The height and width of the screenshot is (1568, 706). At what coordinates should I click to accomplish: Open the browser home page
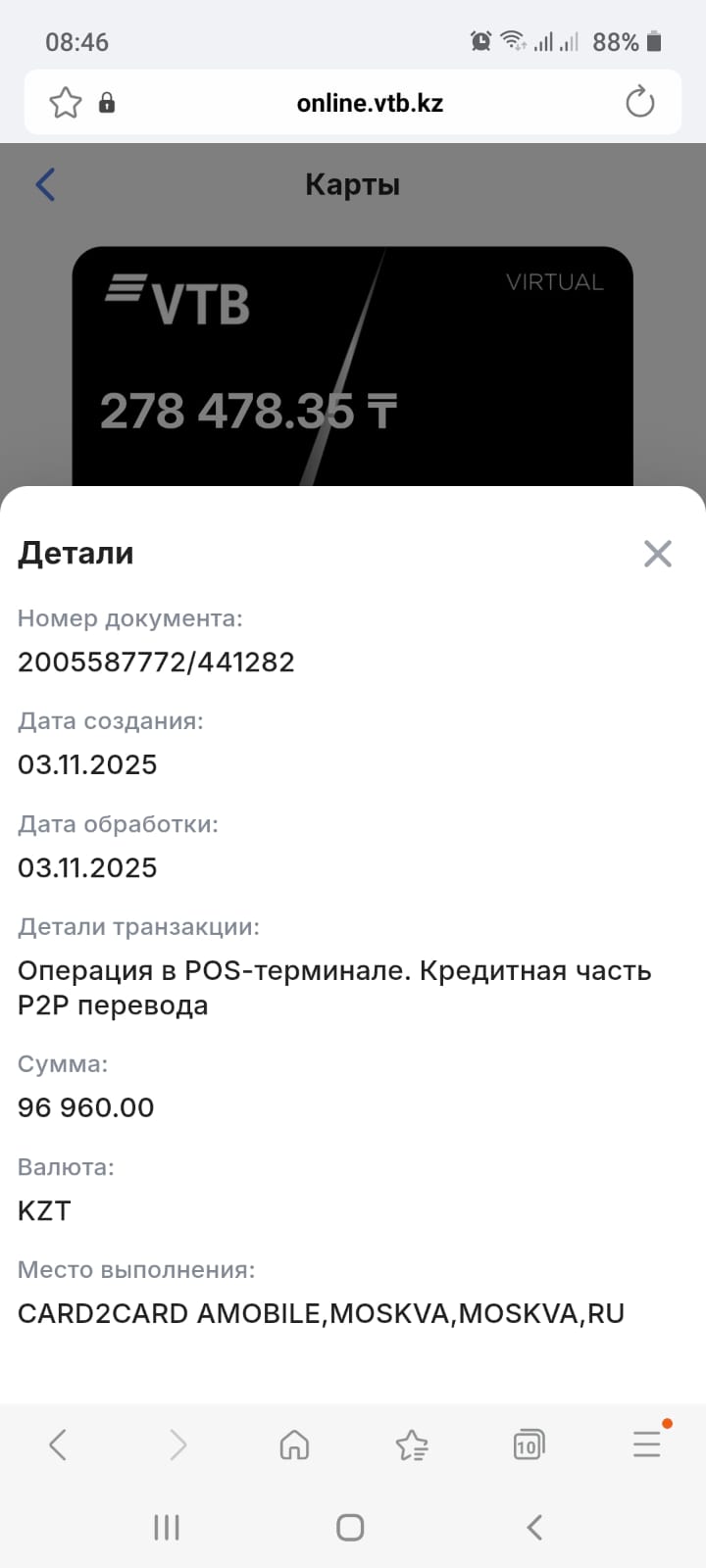click(x=294, y=1445)
